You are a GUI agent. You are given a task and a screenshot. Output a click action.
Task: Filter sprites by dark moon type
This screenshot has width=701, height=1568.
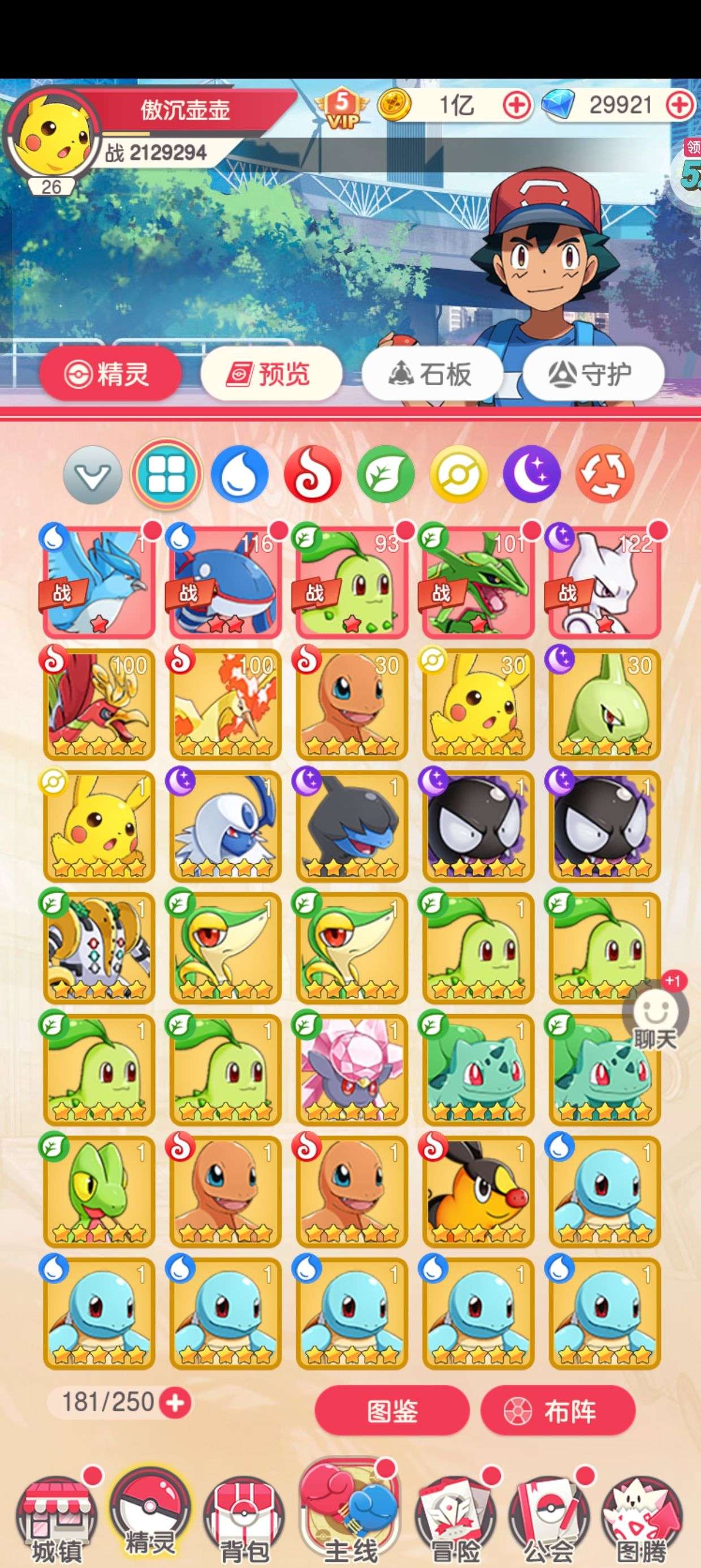point(532,474)
